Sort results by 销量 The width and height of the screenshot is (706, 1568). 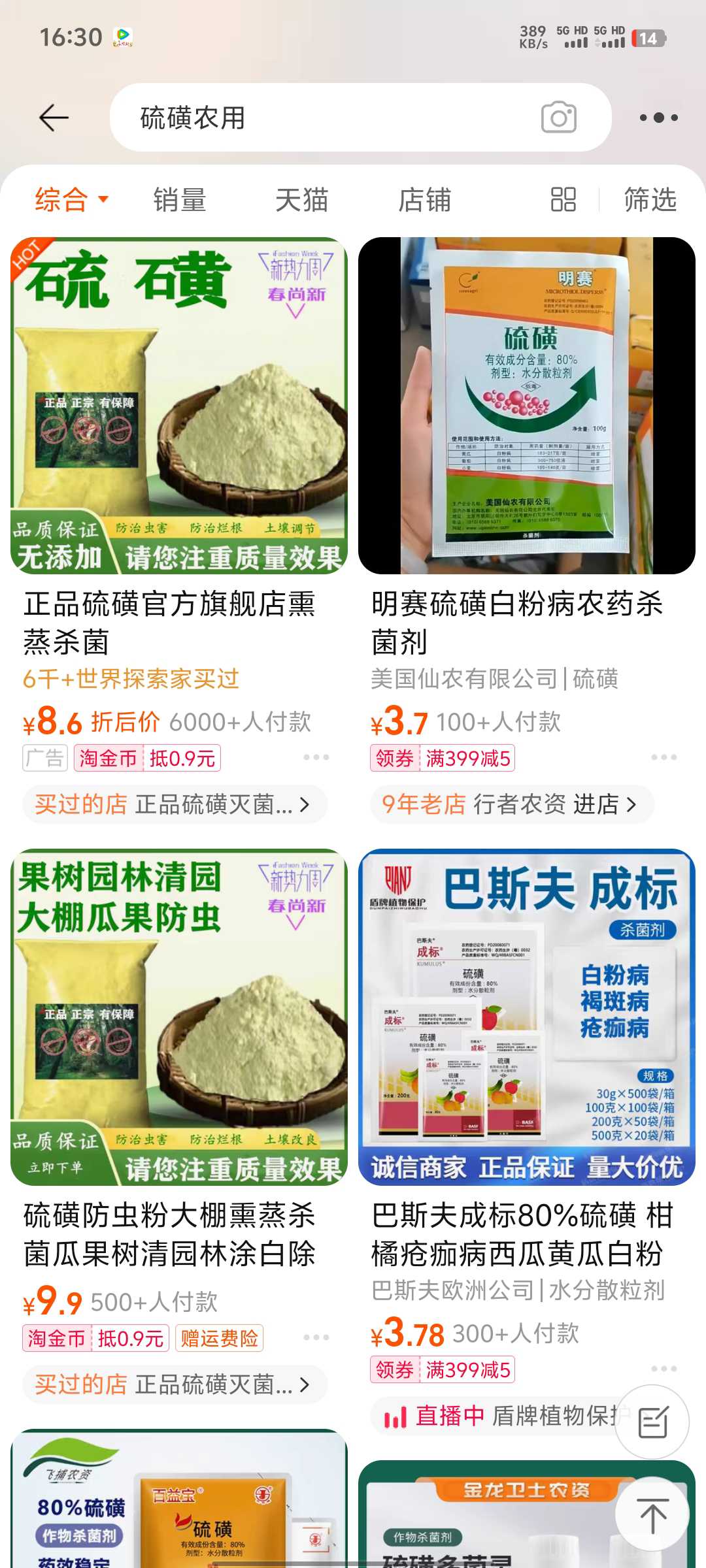pyautogui.click(x=180, y=199)
